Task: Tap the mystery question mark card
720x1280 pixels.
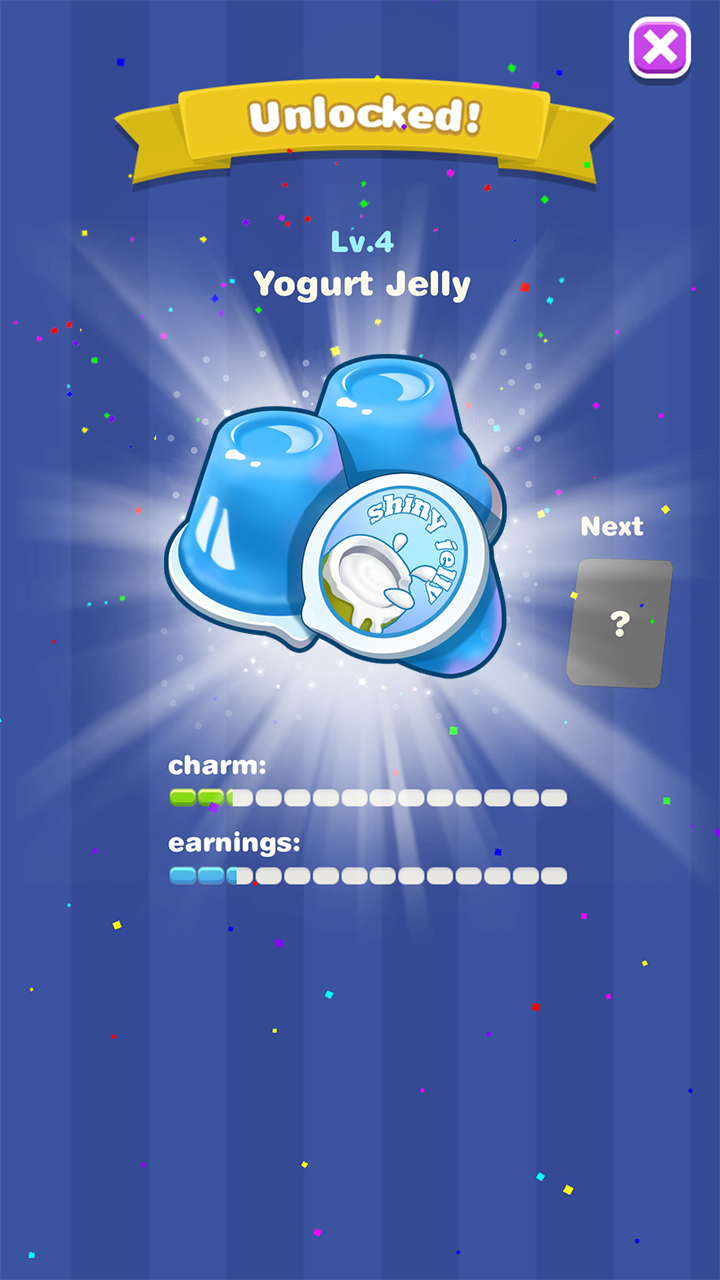Action: point(616,623)
